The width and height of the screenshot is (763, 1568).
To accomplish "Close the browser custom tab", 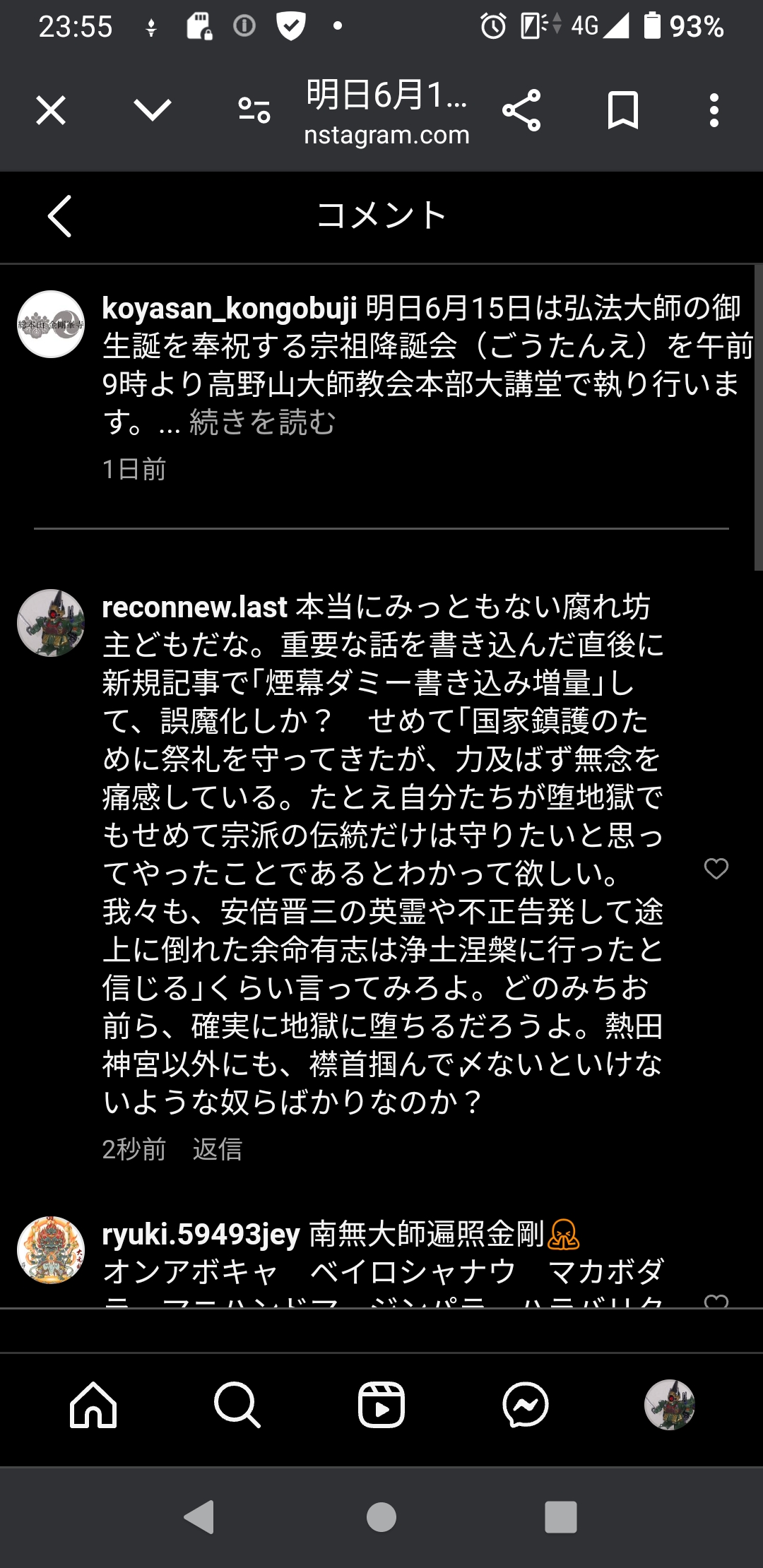I will click(51, 111).
